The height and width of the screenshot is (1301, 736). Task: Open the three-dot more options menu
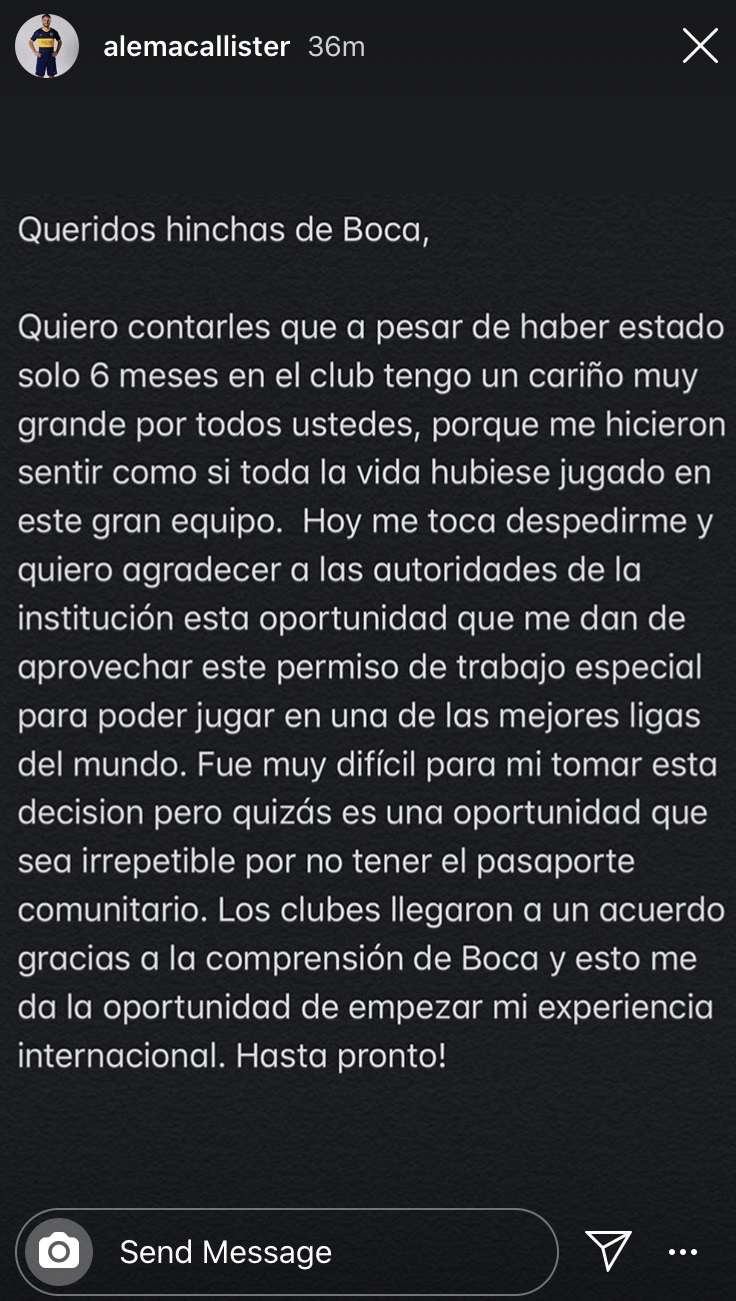click(x=683, y=1252)
